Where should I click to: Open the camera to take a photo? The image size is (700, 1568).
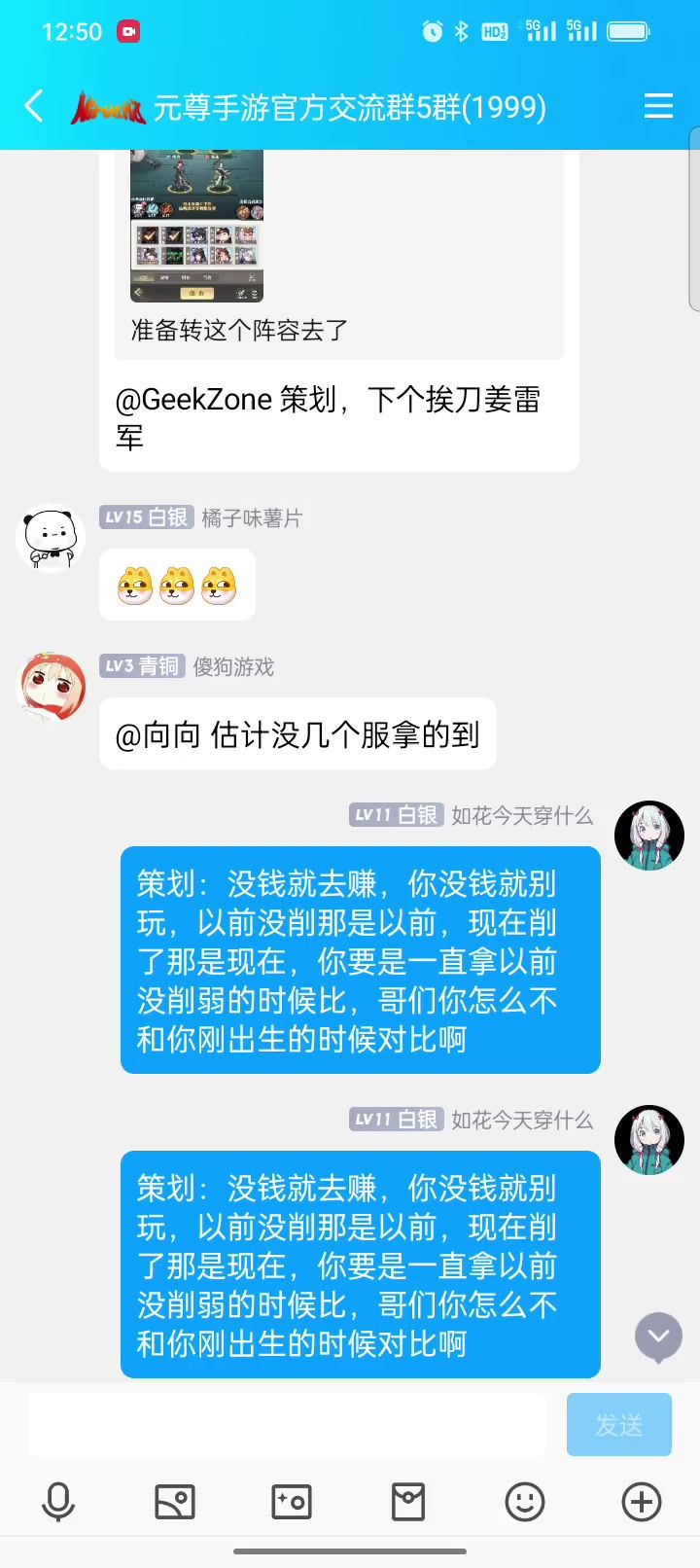pos(292,1502)
